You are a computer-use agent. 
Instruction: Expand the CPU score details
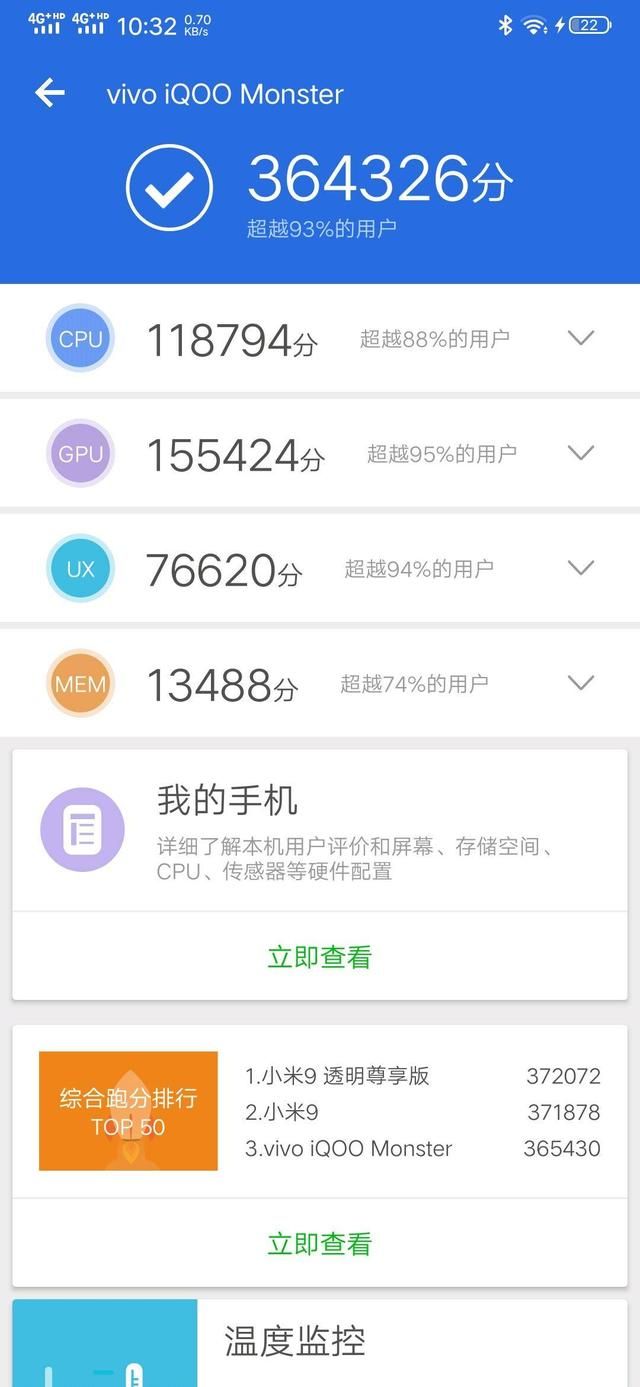pos(581,338)
